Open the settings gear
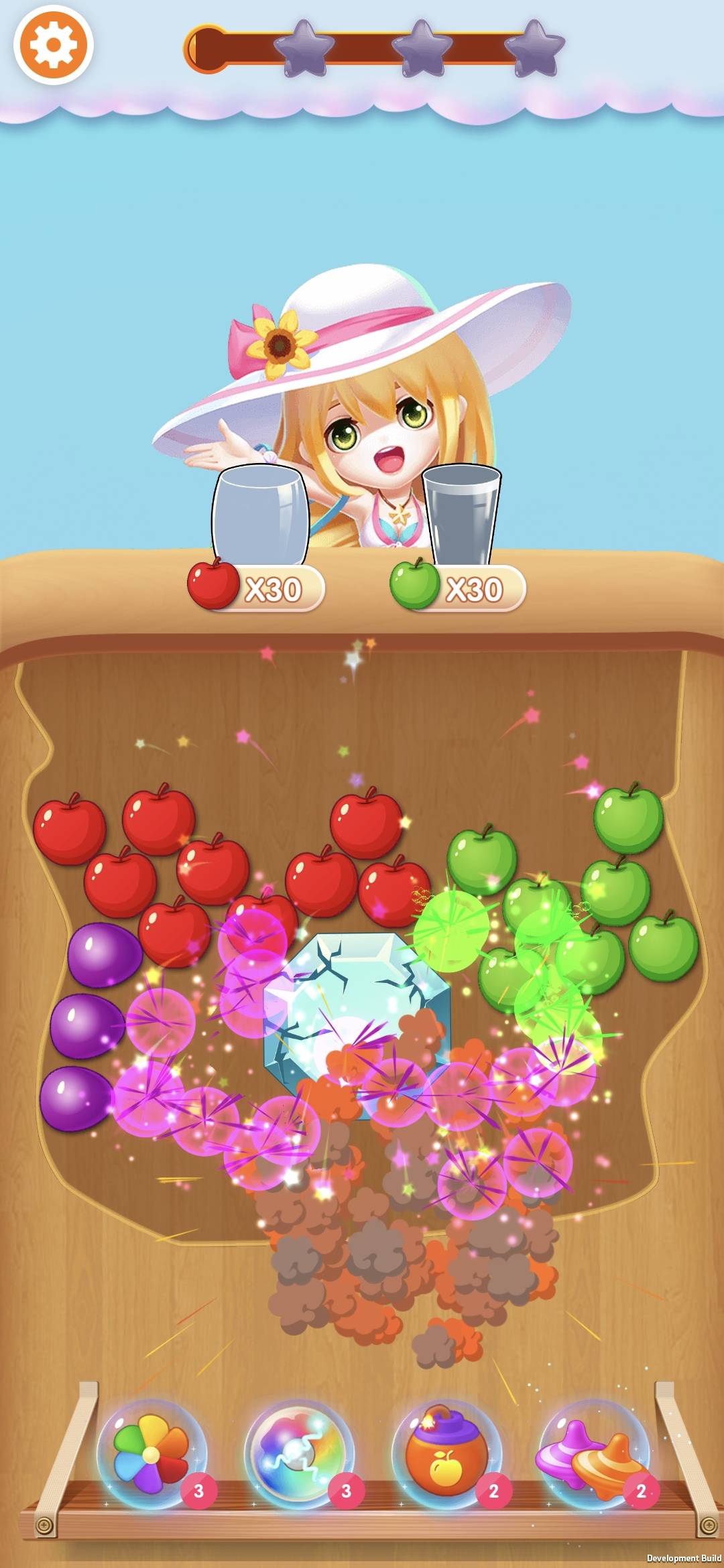Screen dimensions: 724x1568 pos(53,45)
